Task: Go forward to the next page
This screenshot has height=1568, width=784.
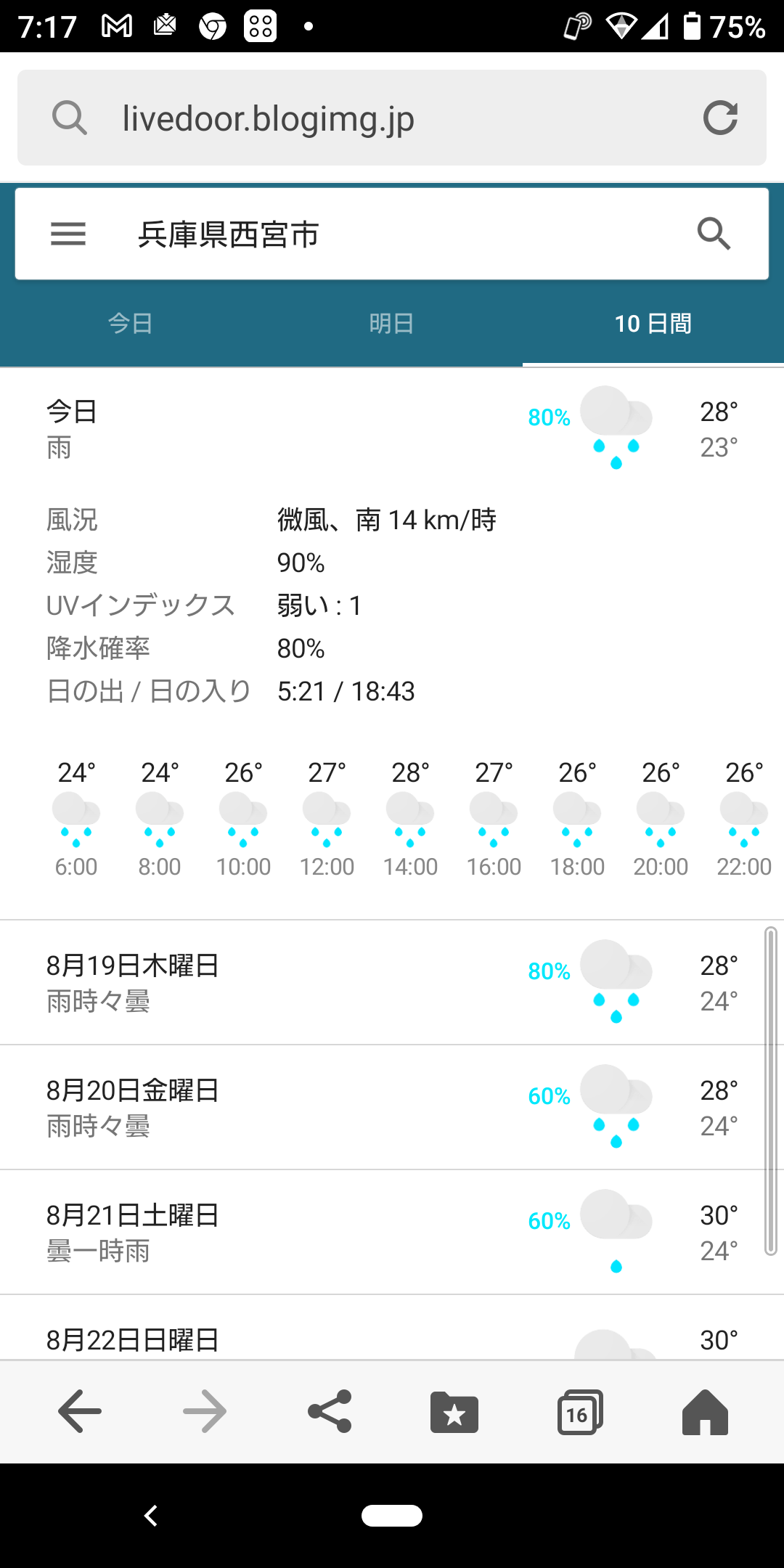Action: [x=205, y=1411]
